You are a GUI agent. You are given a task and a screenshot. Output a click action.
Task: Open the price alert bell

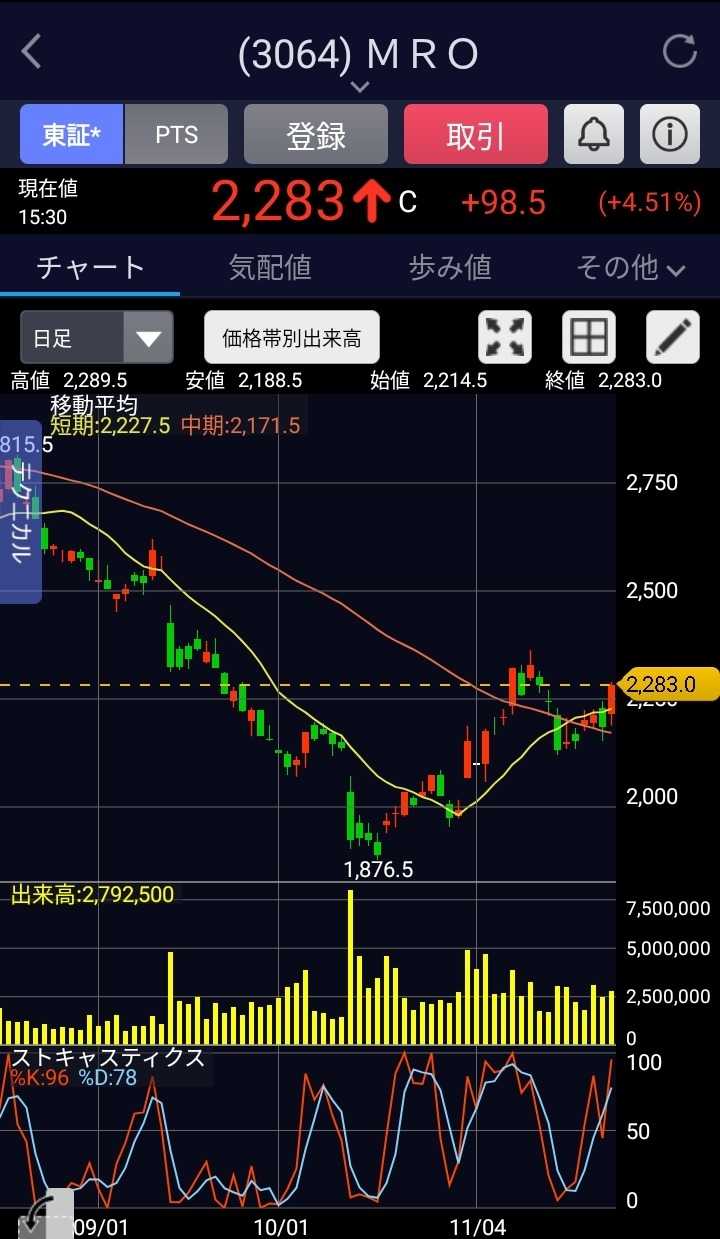point(594,135)
